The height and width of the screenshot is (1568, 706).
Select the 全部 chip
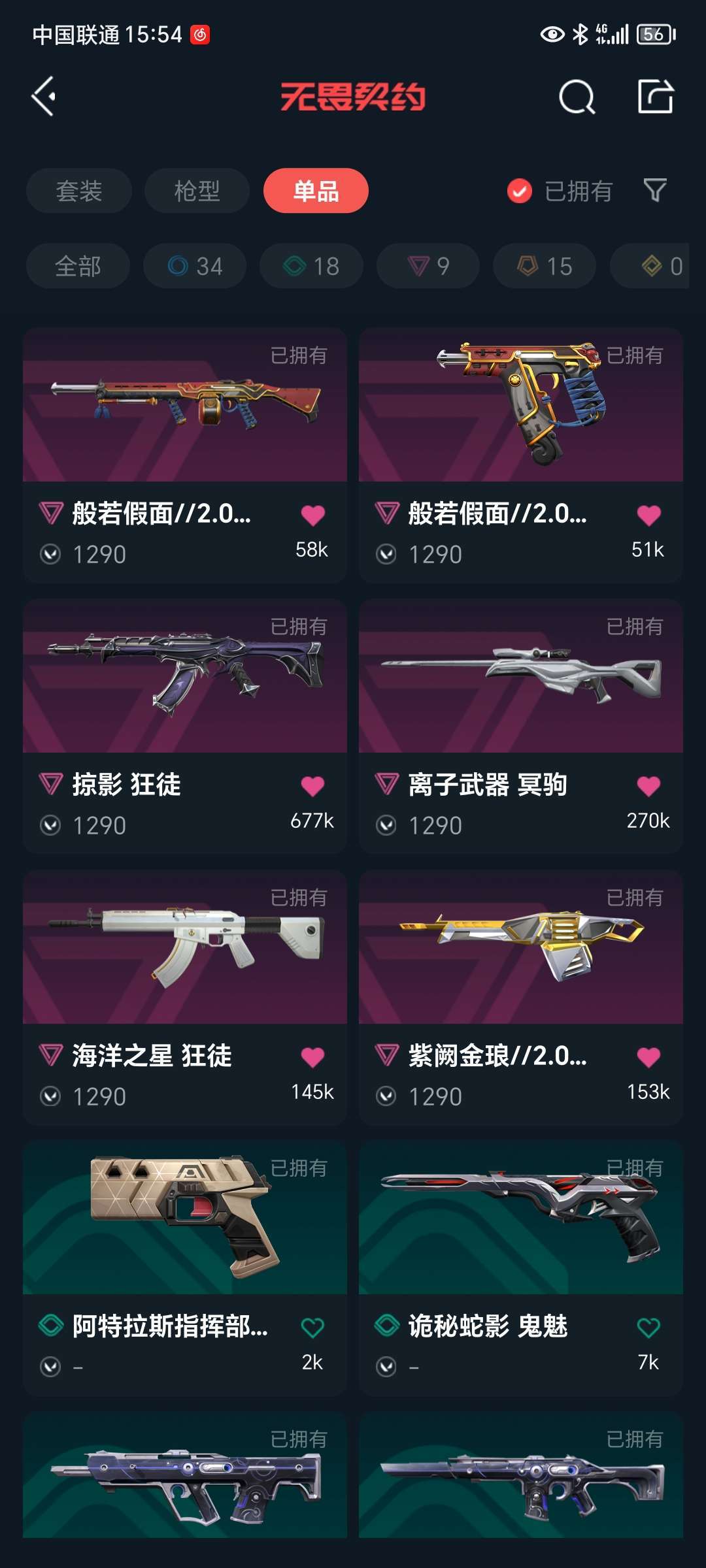[x=78, y=266]
